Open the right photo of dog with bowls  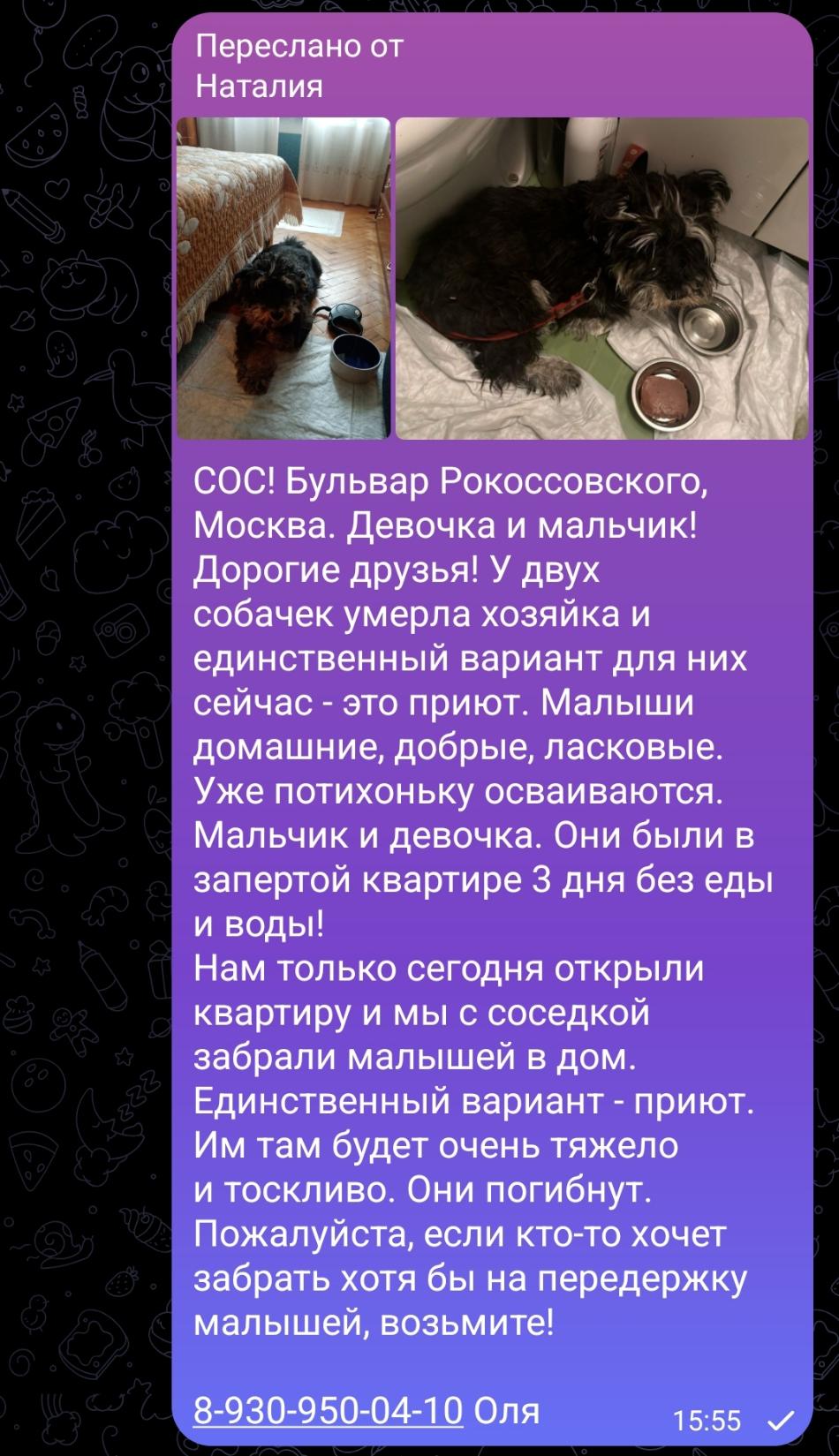(x=601, y=278)
